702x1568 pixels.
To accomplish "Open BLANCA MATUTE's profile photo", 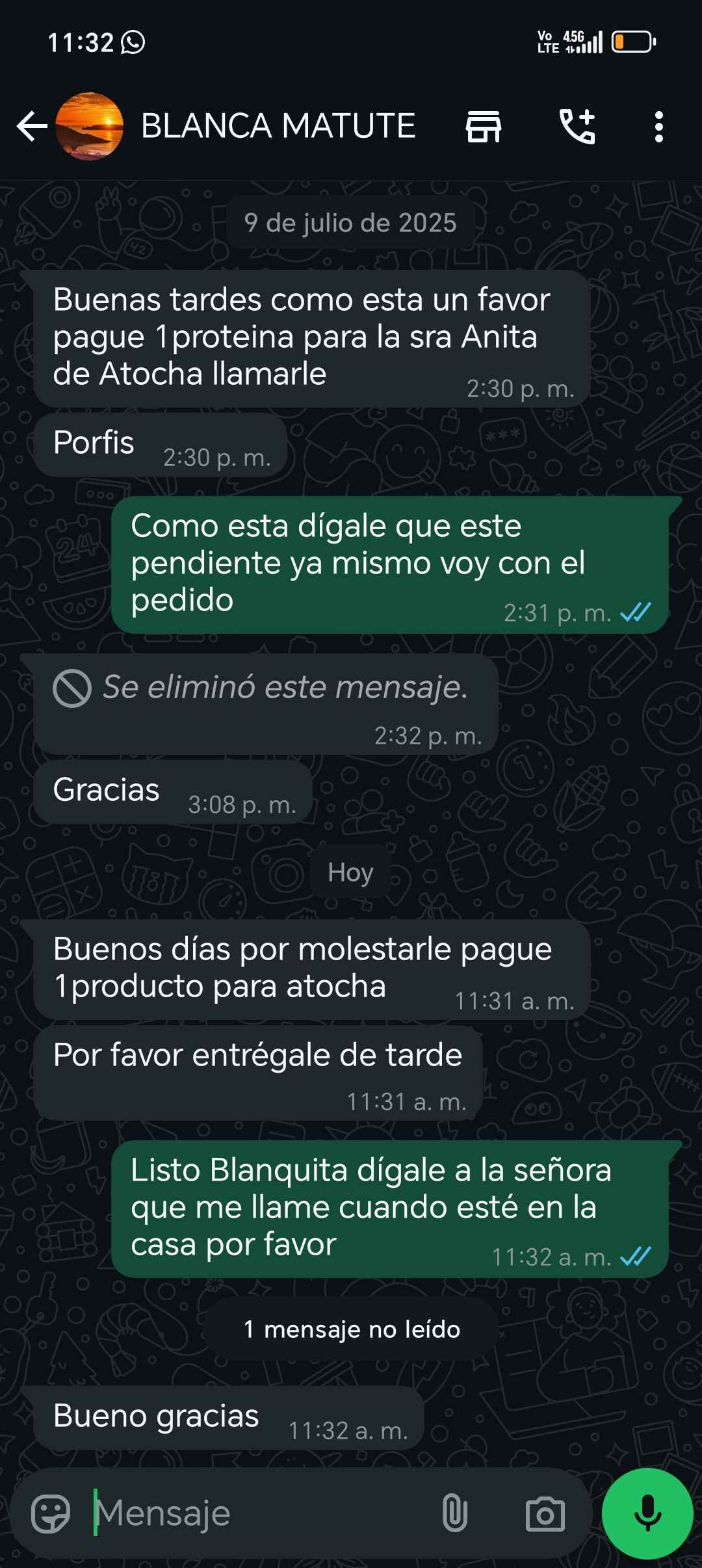I will pyautogui.click(x=89, y=126).
